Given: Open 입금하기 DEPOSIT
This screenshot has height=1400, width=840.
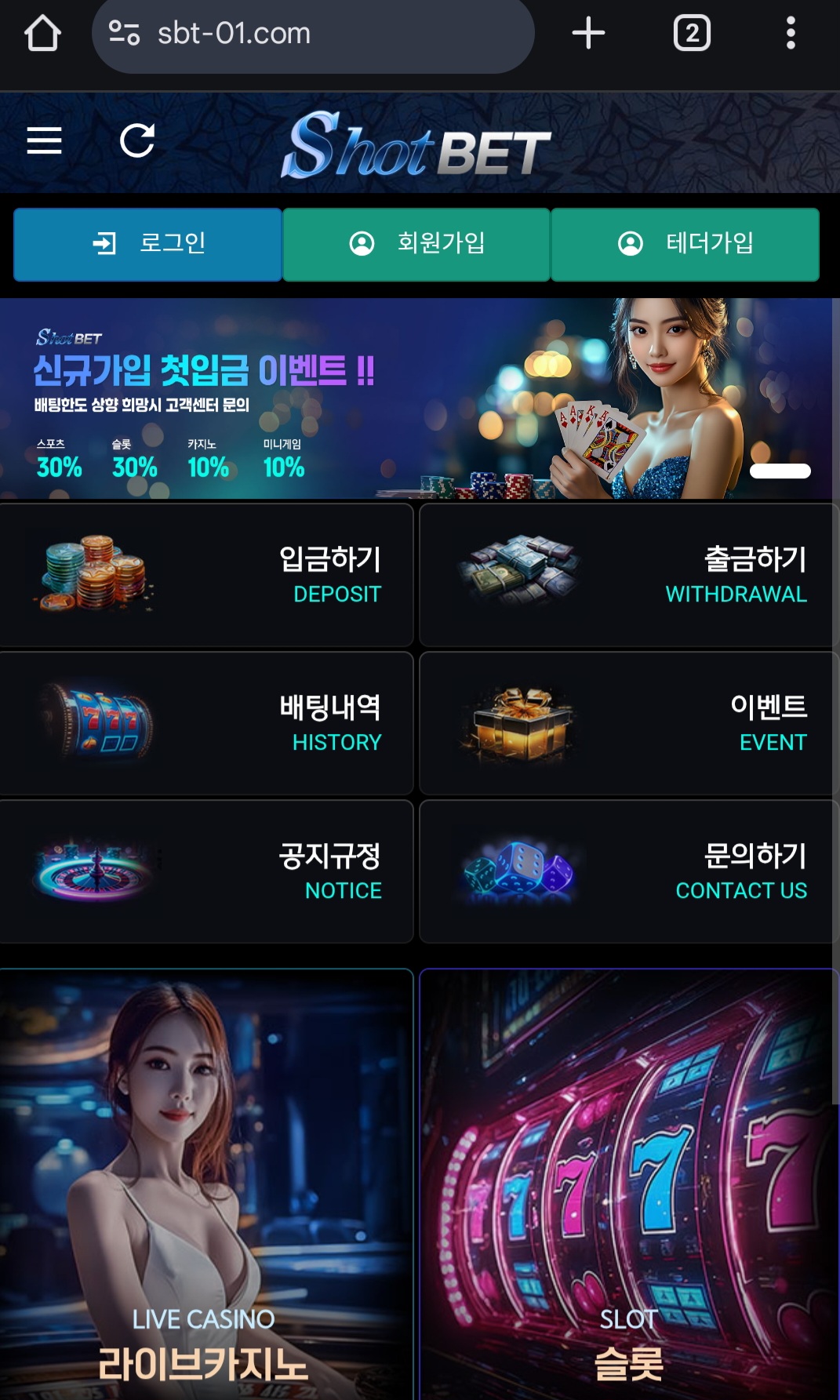Looking at the screenshot, I should pyautogui.click(x=206, y=575).
